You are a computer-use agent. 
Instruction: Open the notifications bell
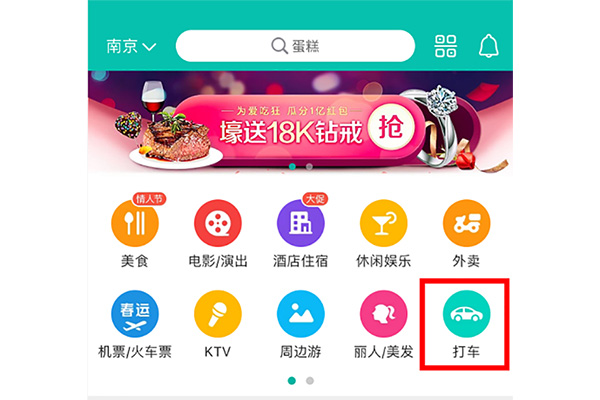(489, 47)
